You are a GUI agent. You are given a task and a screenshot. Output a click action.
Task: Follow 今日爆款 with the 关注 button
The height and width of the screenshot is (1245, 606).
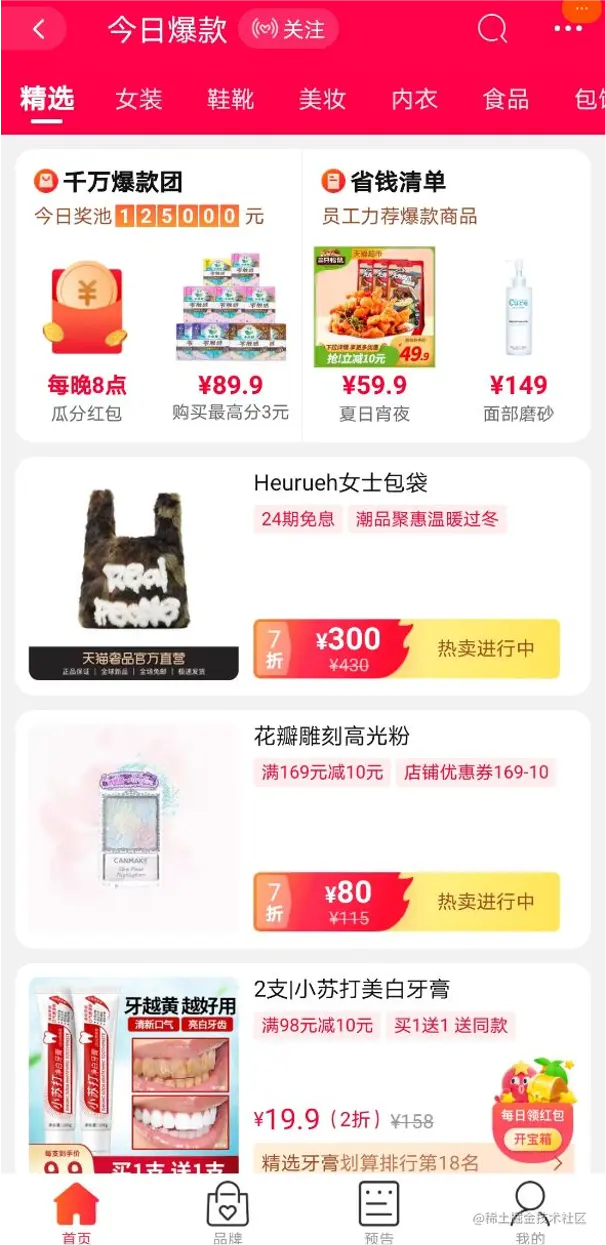click(288, 30)
